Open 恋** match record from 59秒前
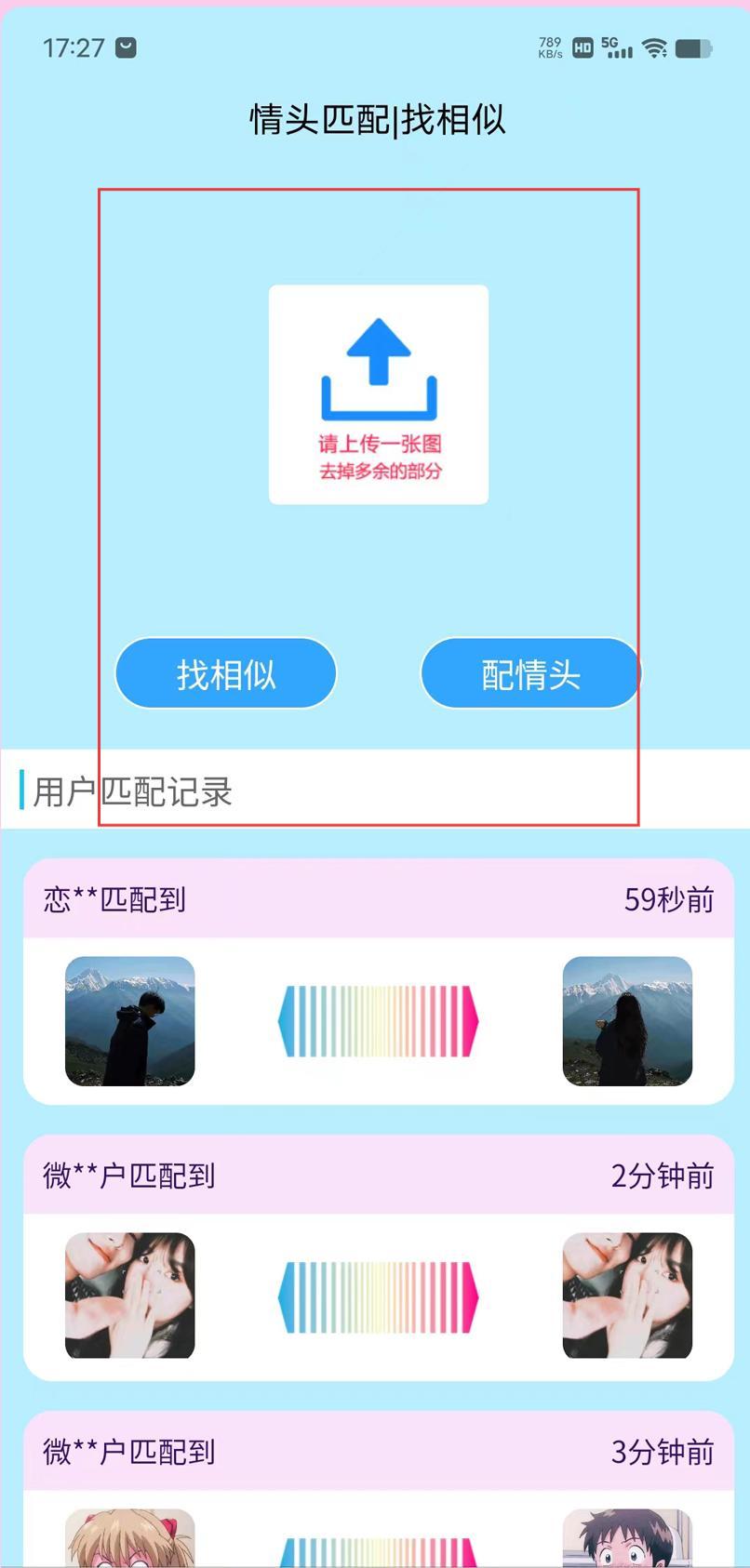 coord(378,982)
